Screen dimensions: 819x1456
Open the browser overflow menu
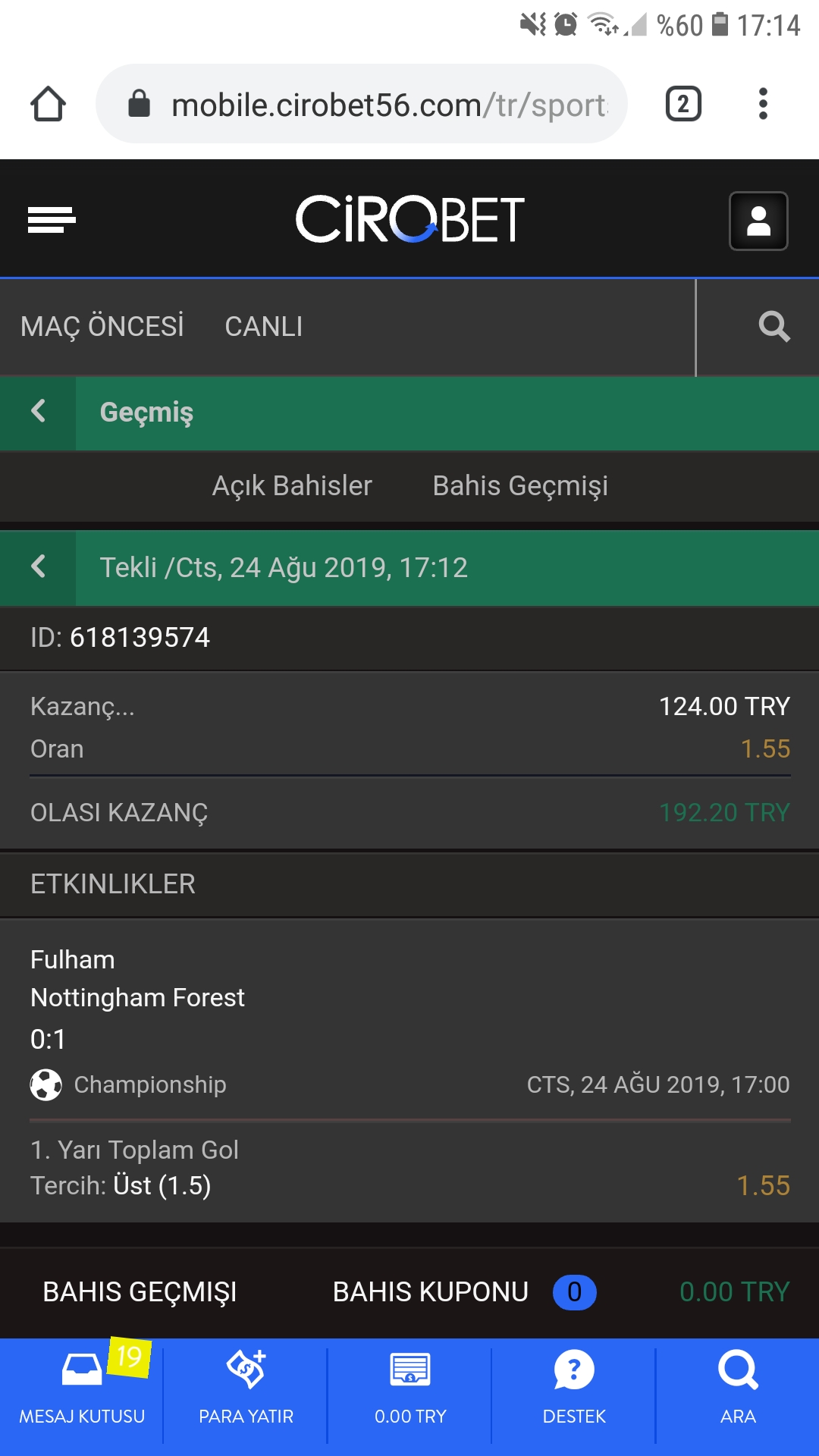(763, 104)
